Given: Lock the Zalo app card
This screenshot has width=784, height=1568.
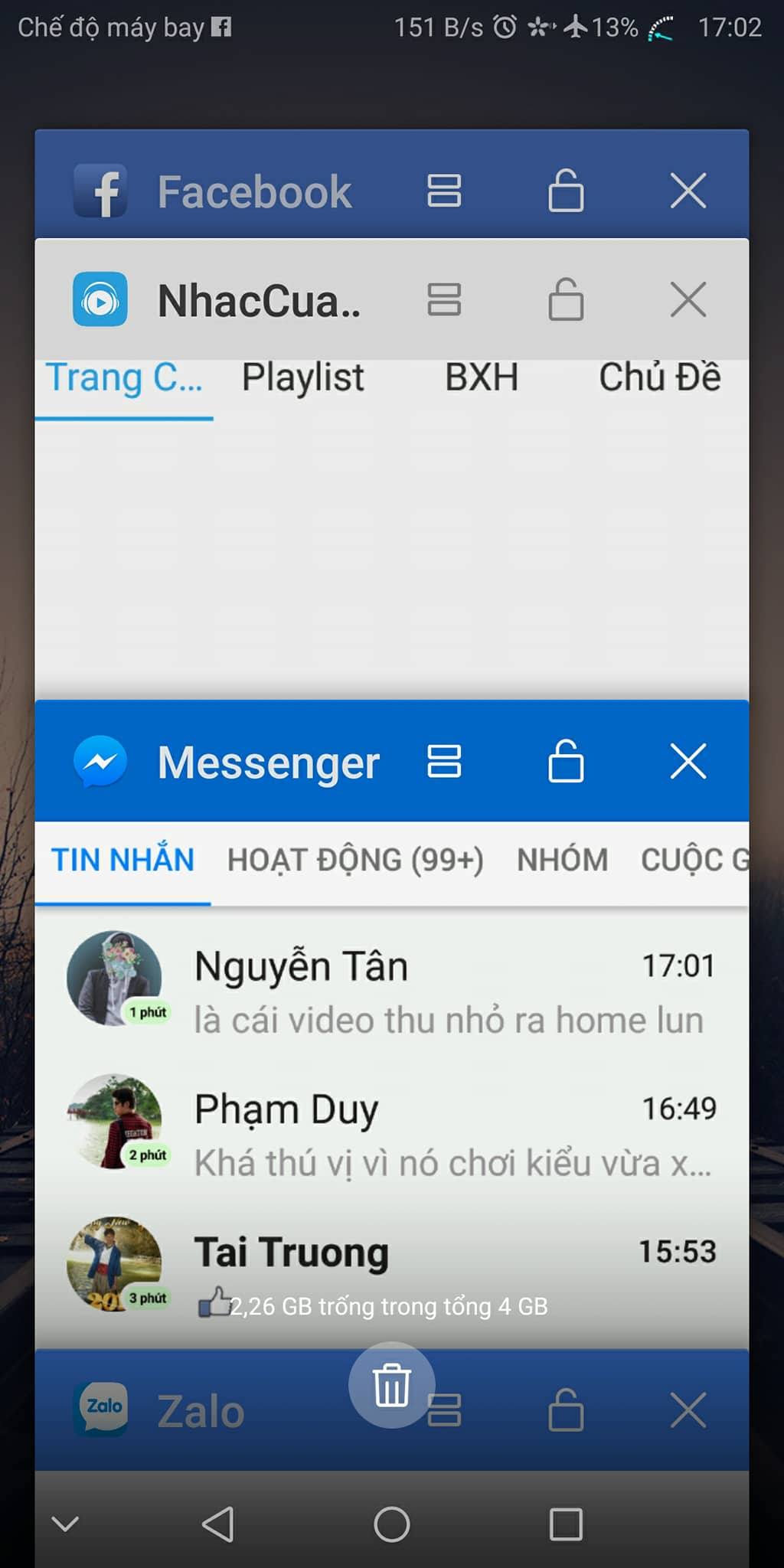Looking at the screenshot, I should [x=566, y=1410].
